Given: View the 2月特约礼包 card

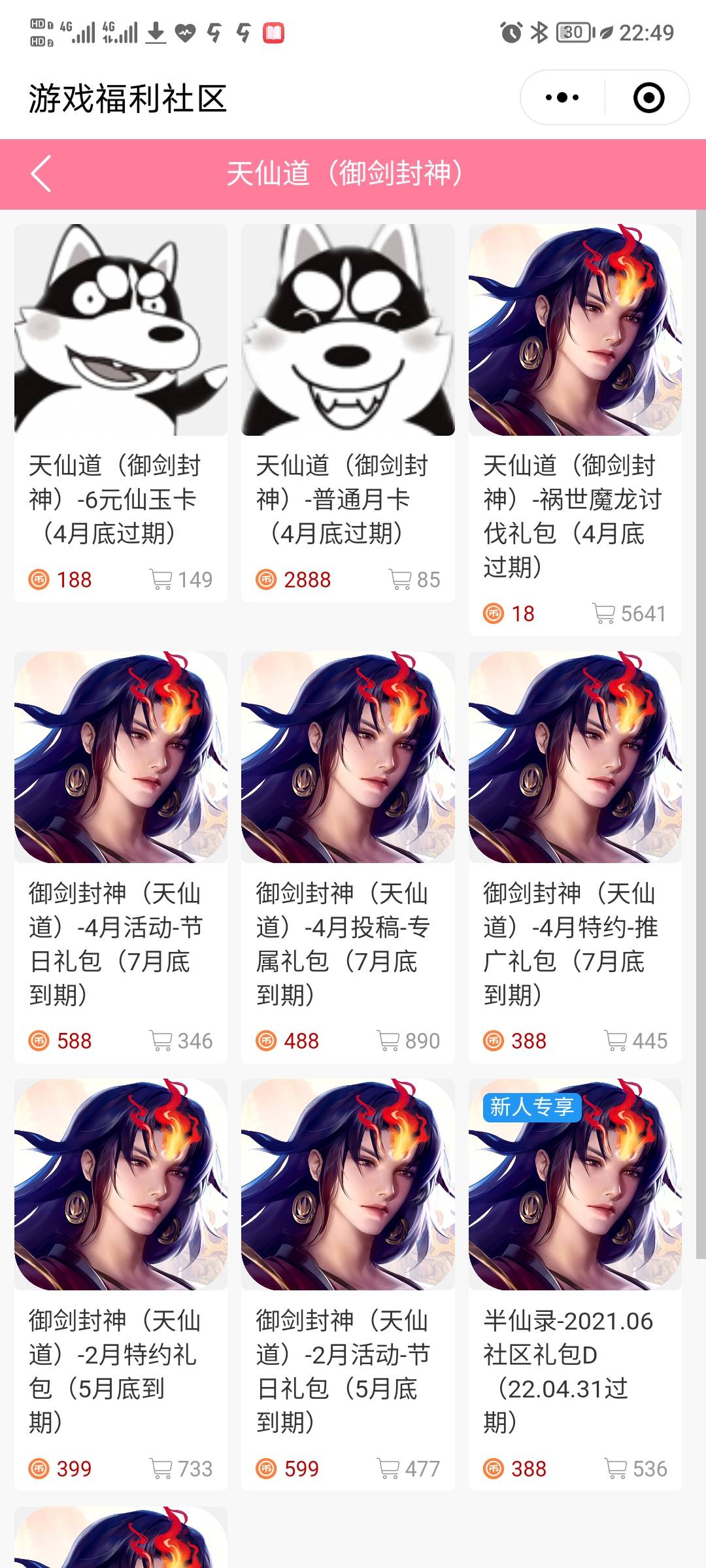Looking at the screenshot, I should pyautogui.click(x=121, y=1284).
